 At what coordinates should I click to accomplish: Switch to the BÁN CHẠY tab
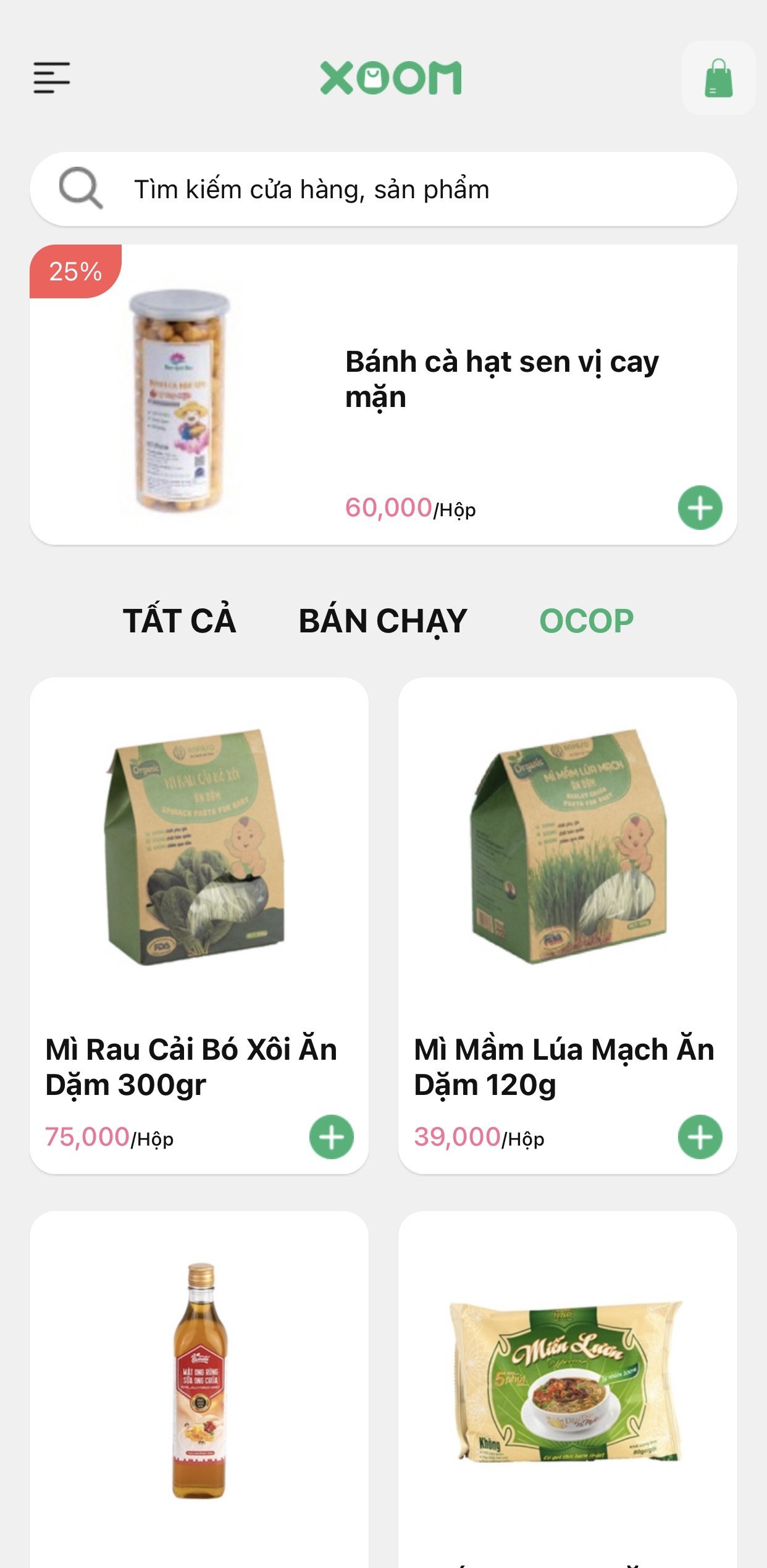point(383,621)
